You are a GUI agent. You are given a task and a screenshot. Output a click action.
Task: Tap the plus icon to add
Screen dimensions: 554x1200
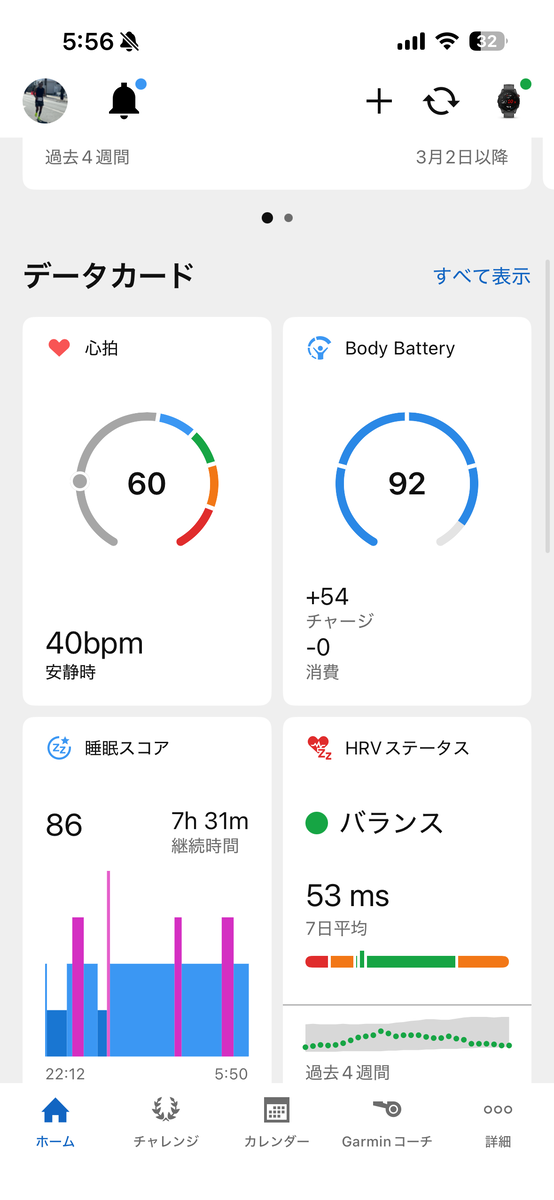[379, 100]
